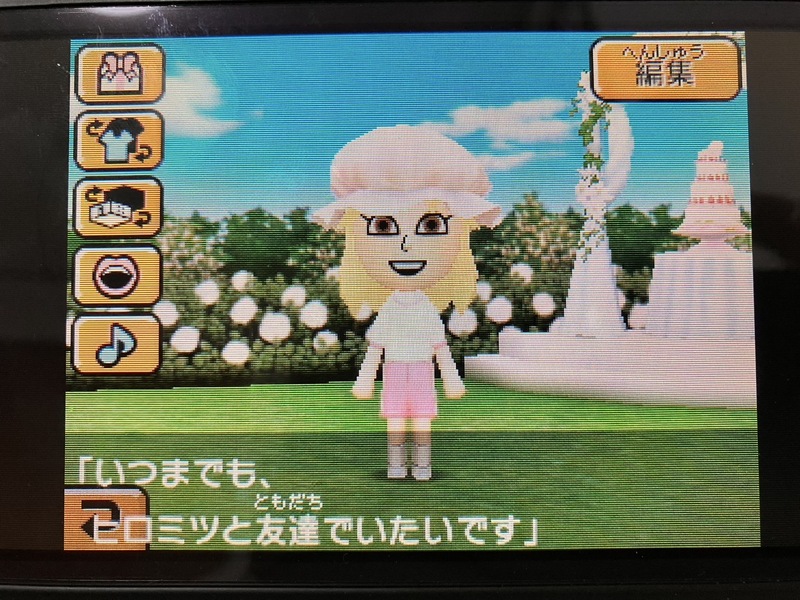Go back with the return arrow
The width and height of the screenshot is (800, 600).
pos(103,519)
